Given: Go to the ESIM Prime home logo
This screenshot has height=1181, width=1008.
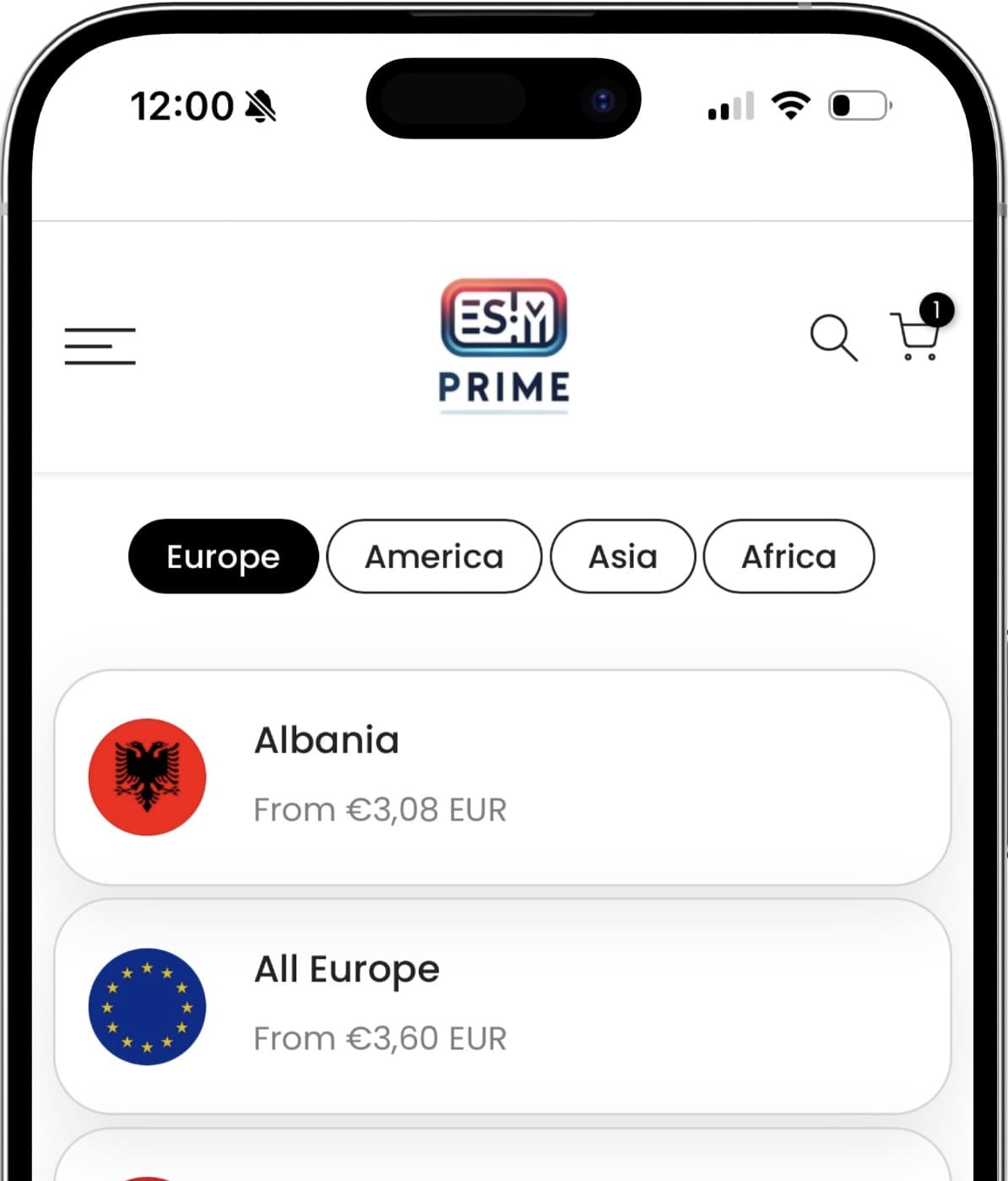Looking at the screenshot, I should pos(504,346).
